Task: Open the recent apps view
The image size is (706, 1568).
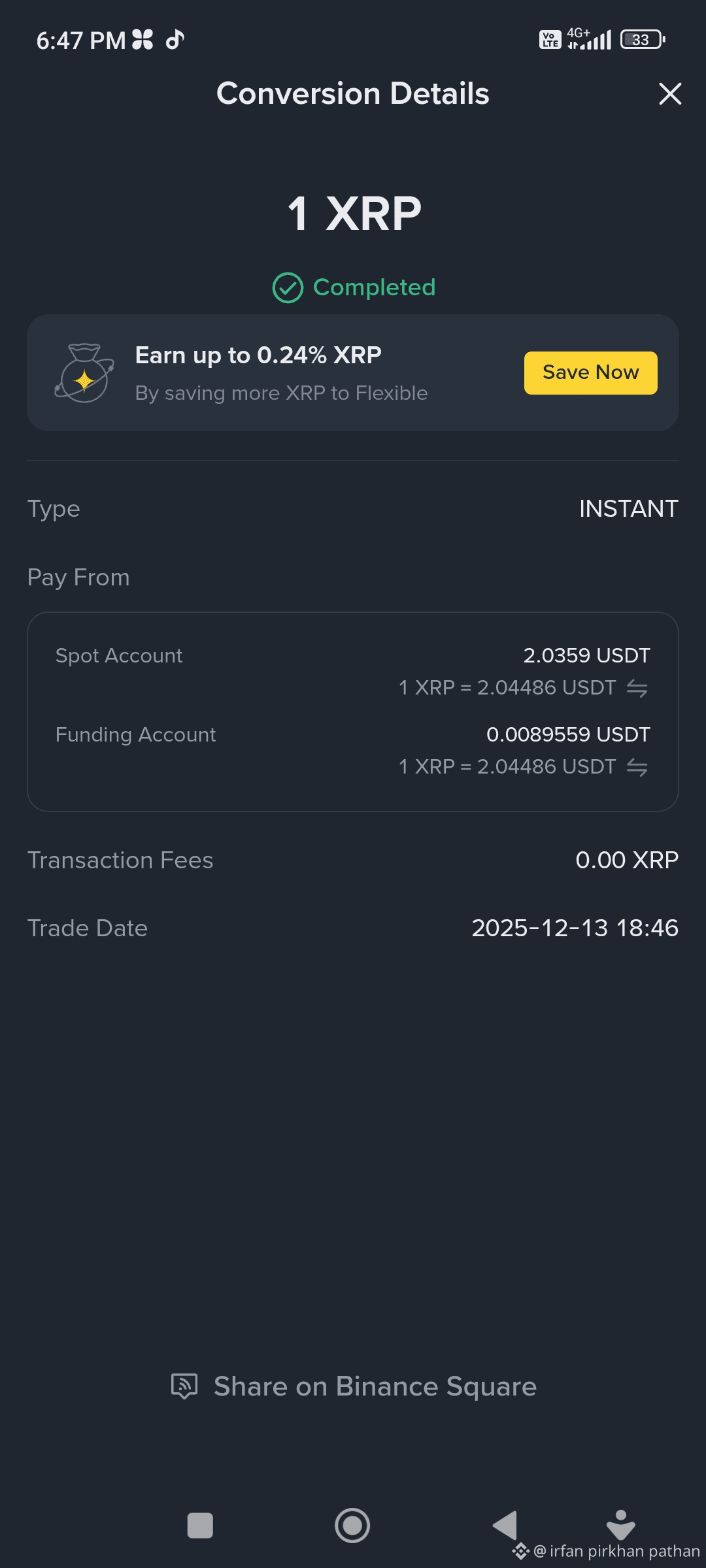Action: click(200, 1526)
